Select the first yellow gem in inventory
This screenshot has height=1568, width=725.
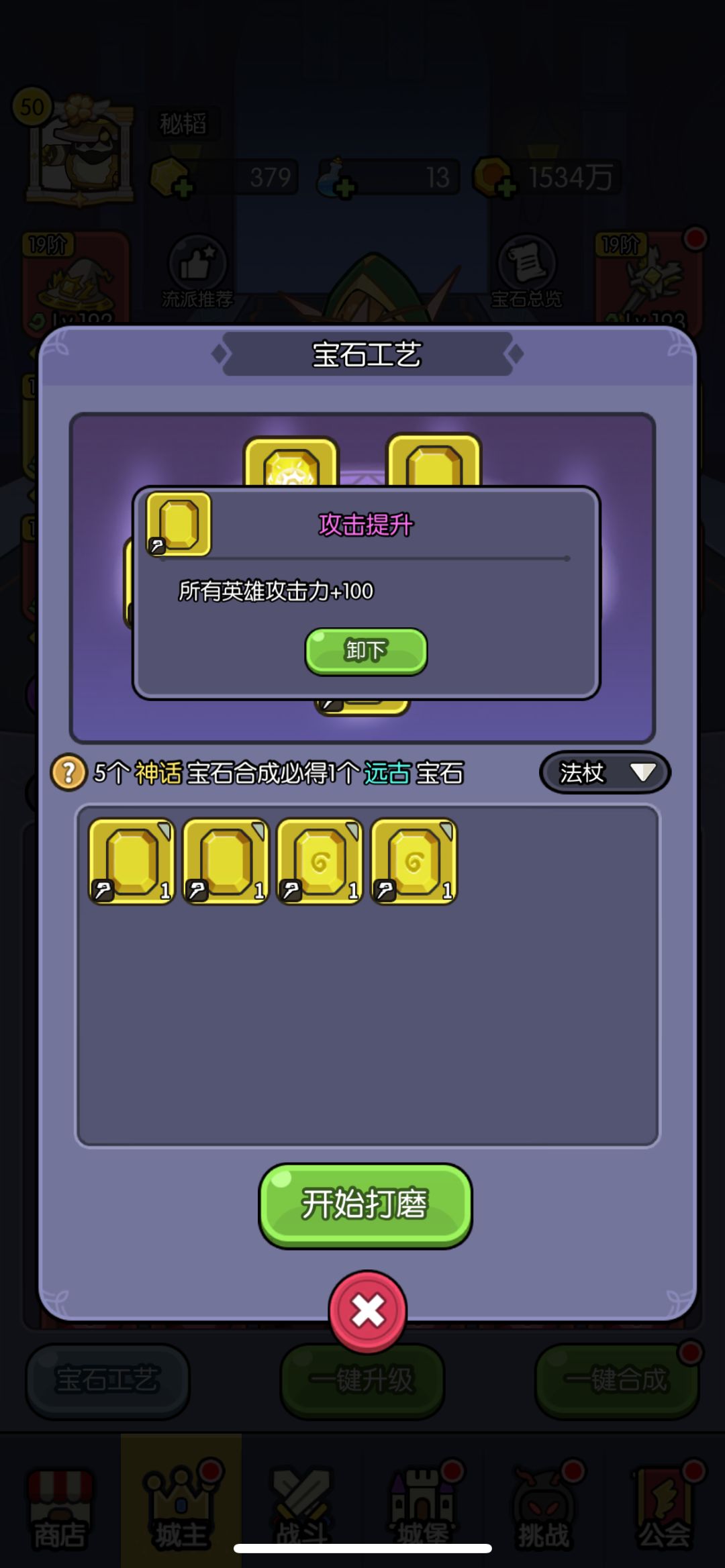(130, 861)
